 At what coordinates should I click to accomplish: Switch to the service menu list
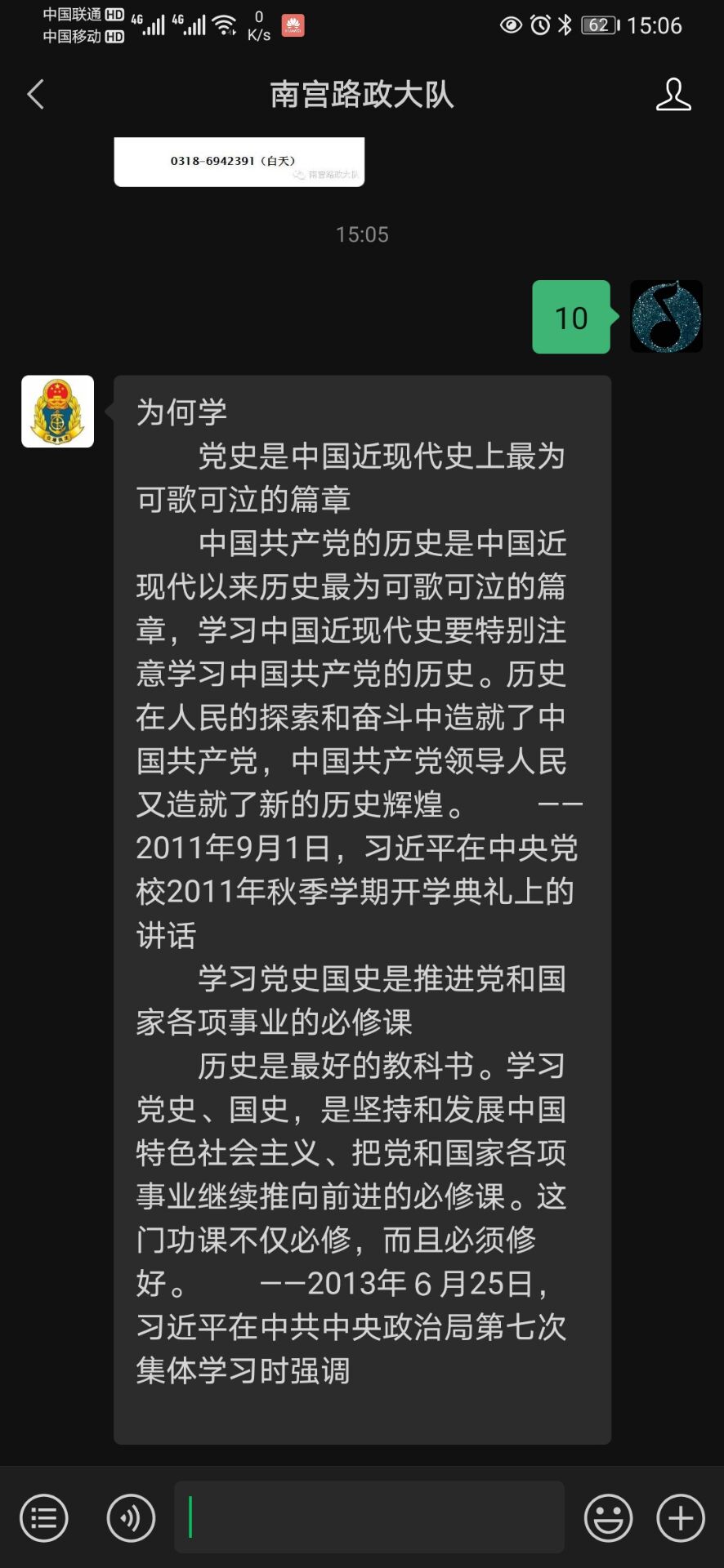click(x=44, y=1518)
